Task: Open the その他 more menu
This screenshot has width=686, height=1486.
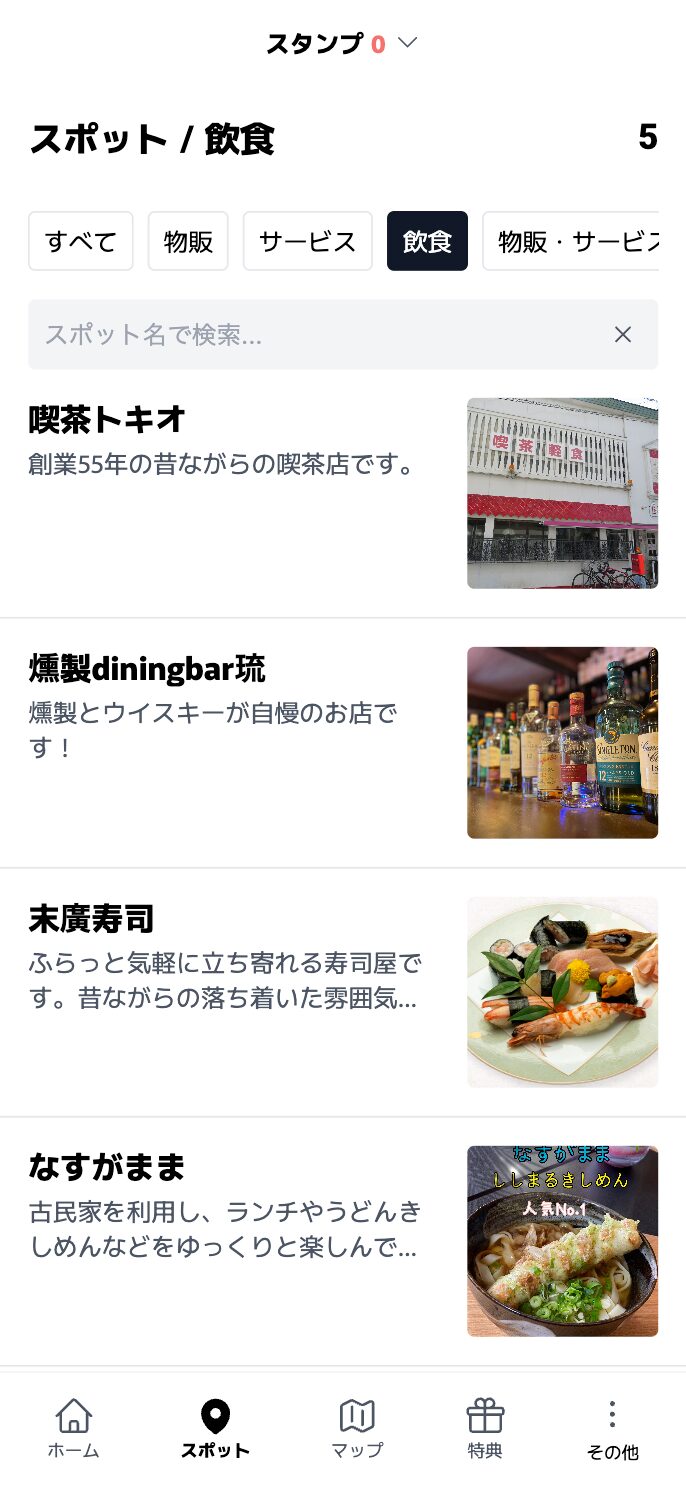Action: [612, 1429]
